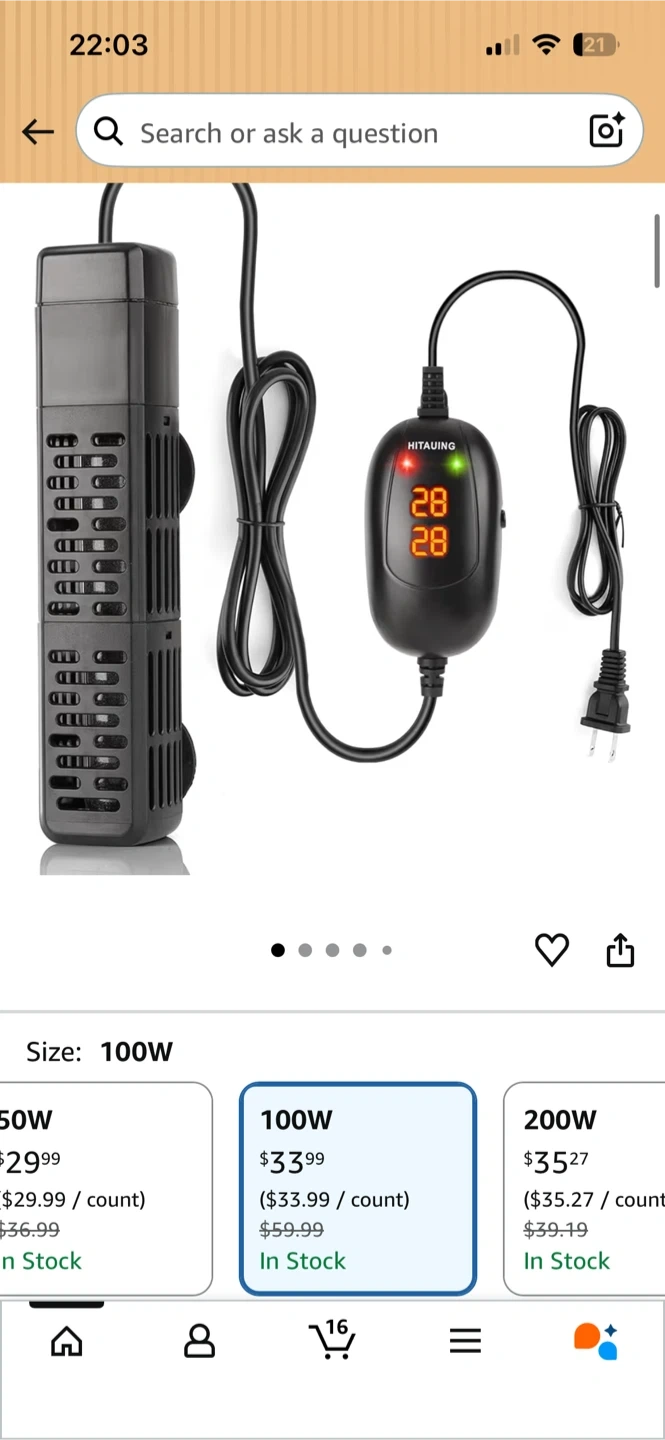Open the account profile tab

(200, 1341)
